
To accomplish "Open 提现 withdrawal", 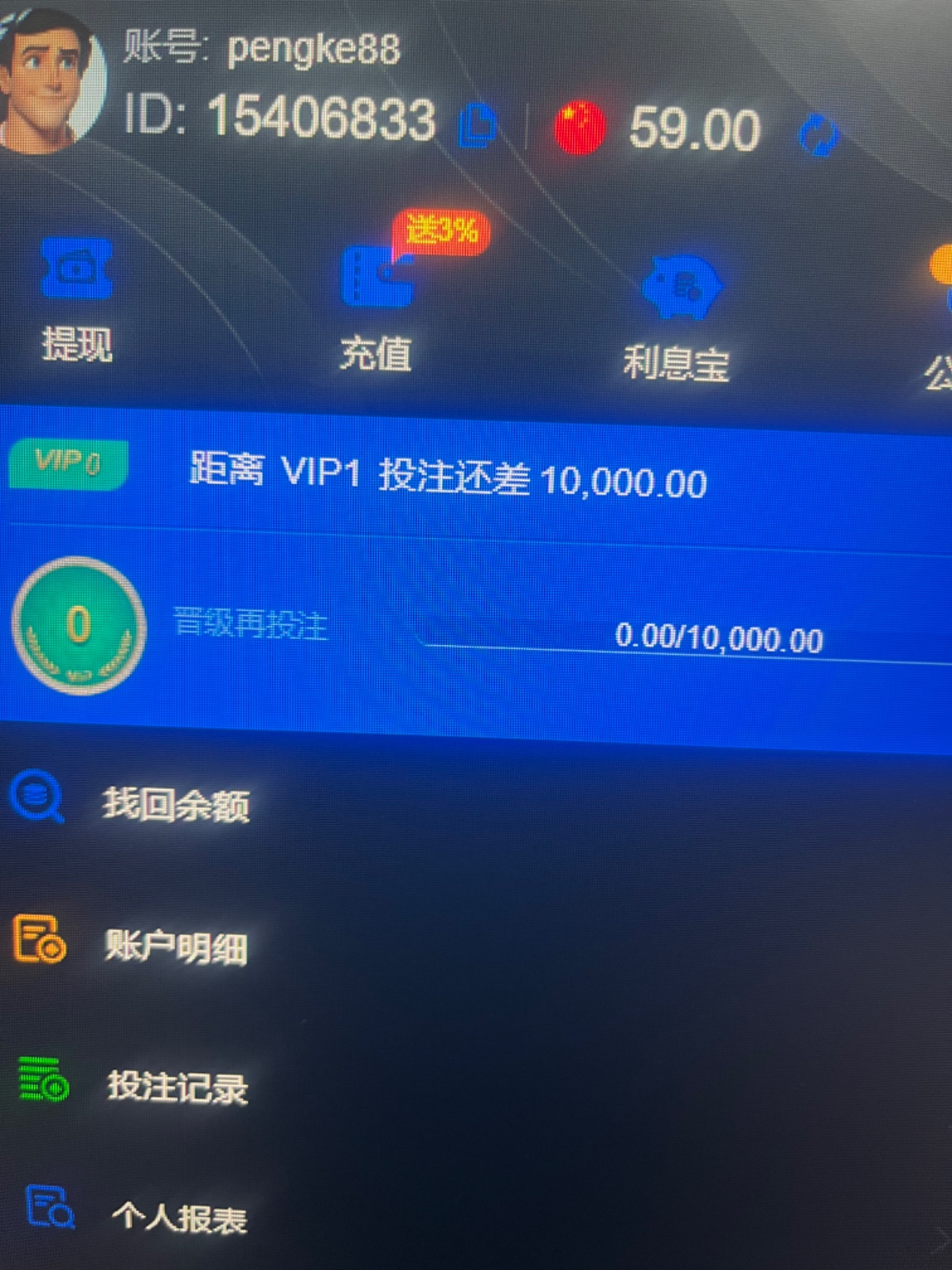I will pyautogui.click(x=76, y=300).
